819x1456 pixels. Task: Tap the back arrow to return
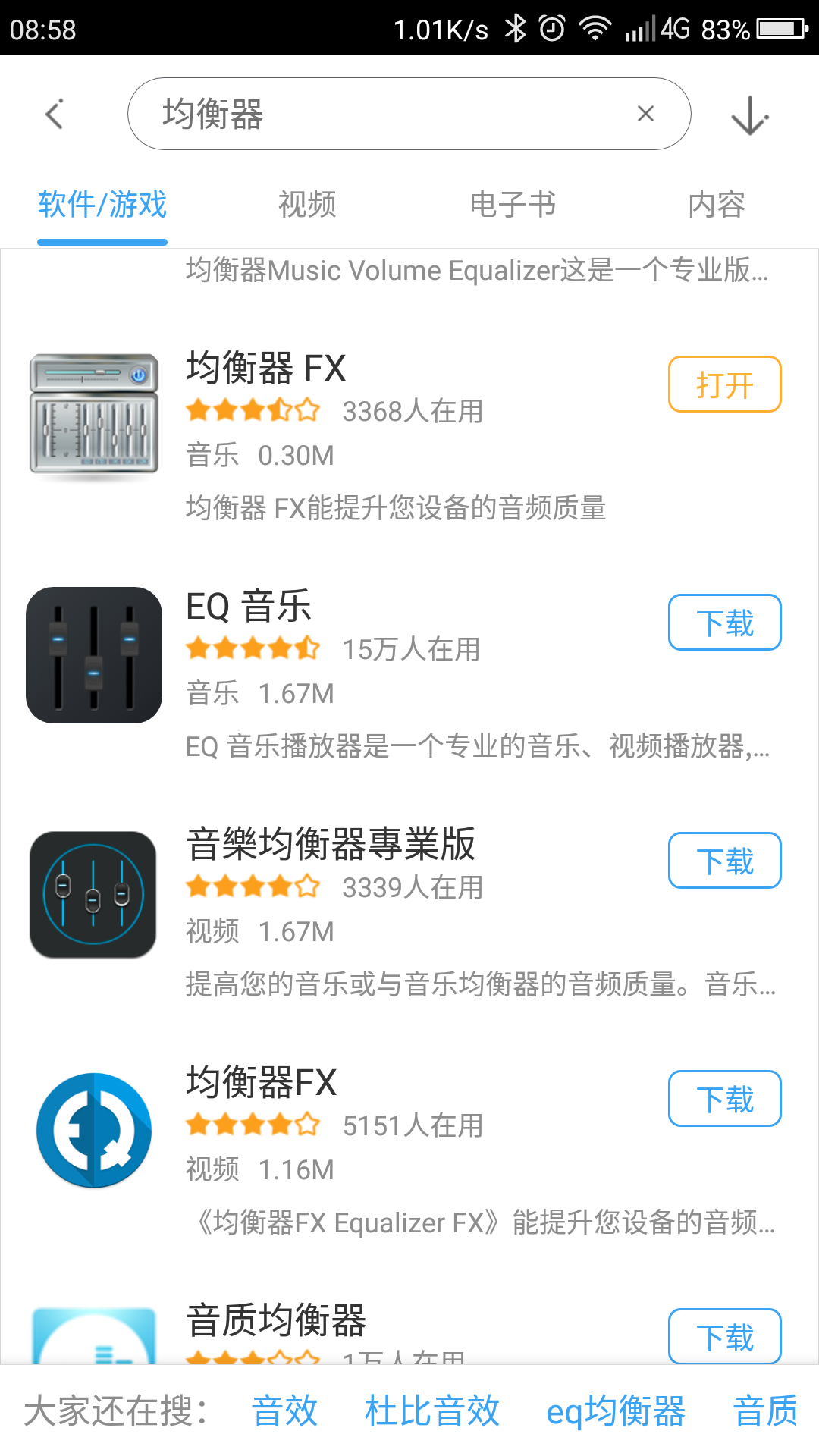53,114
